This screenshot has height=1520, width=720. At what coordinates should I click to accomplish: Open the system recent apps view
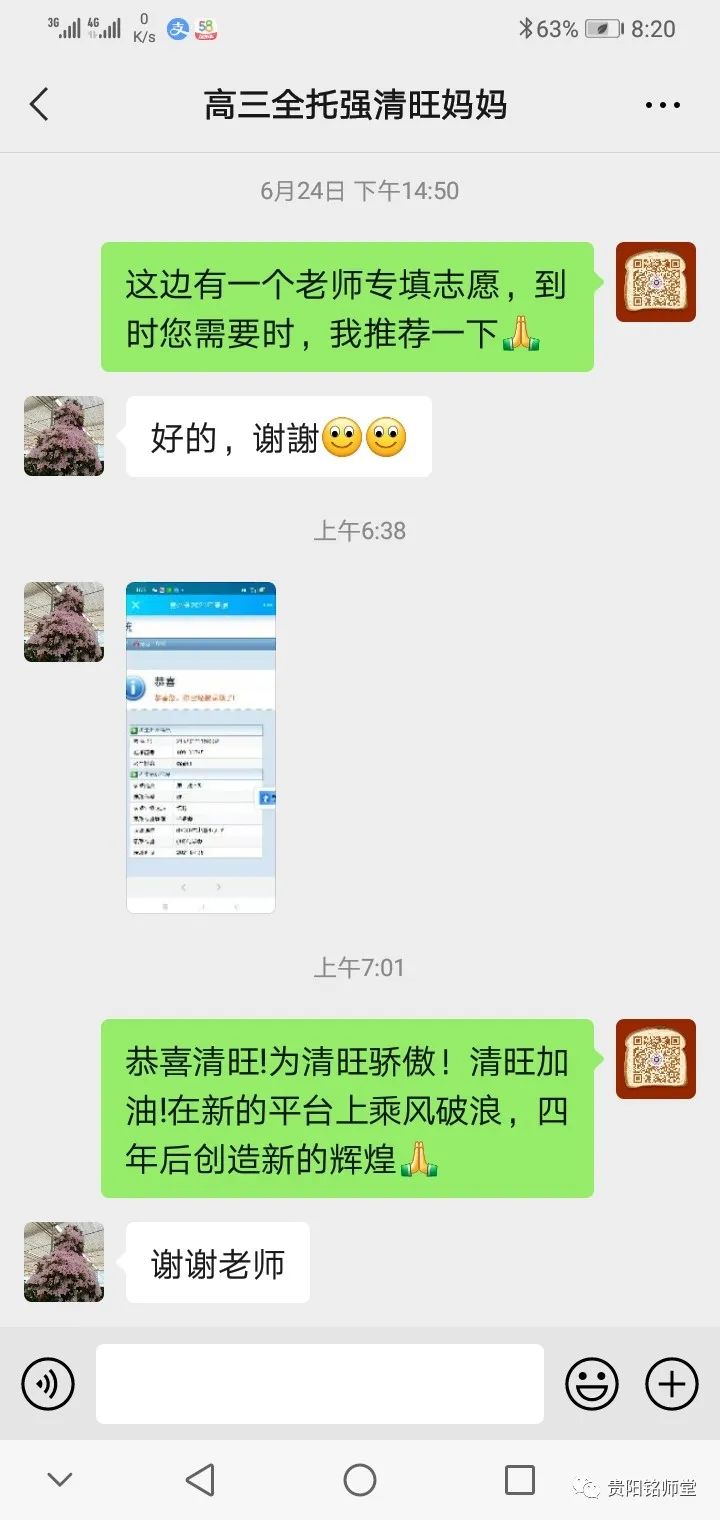(x=520, y=1480)
